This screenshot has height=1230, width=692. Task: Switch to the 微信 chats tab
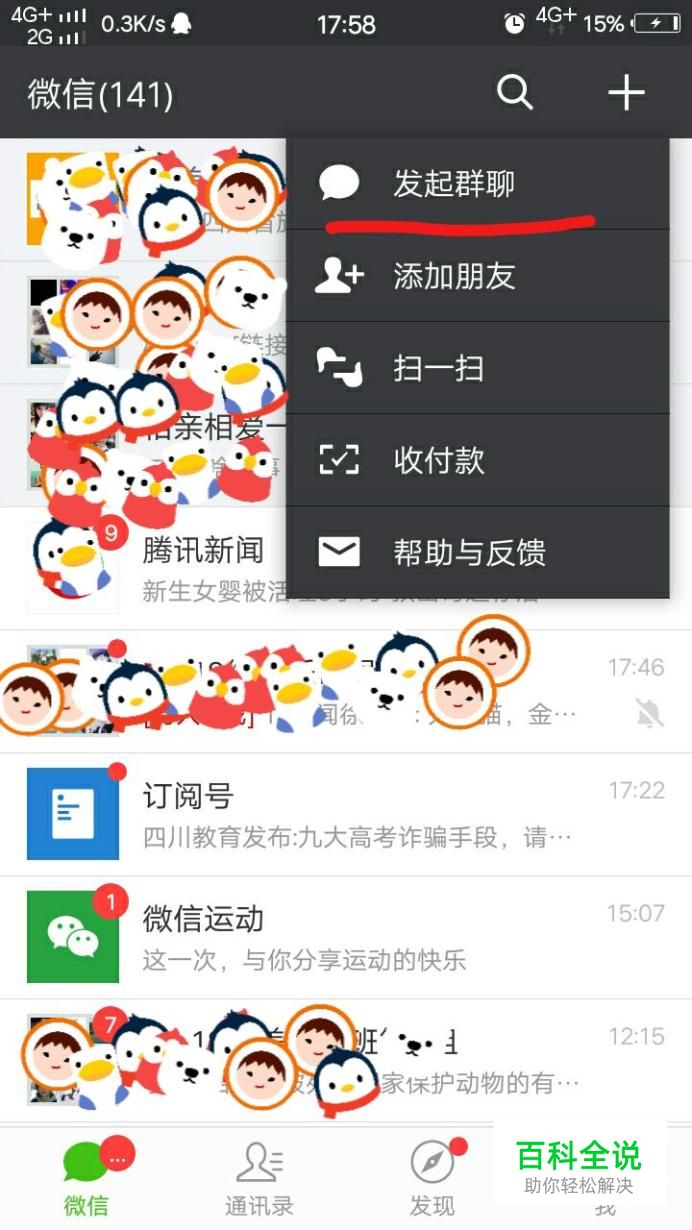[x=86, y=1178]
